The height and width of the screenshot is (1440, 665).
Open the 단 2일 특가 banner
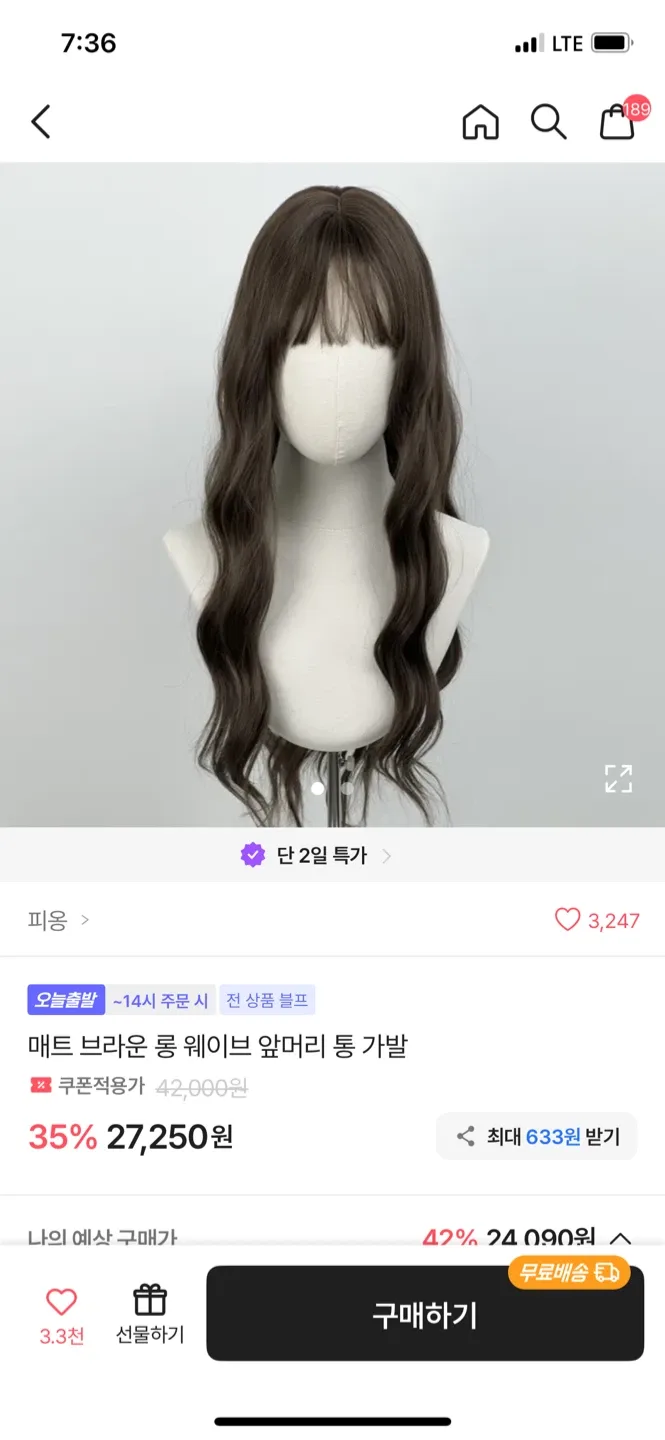pos(317,855)
